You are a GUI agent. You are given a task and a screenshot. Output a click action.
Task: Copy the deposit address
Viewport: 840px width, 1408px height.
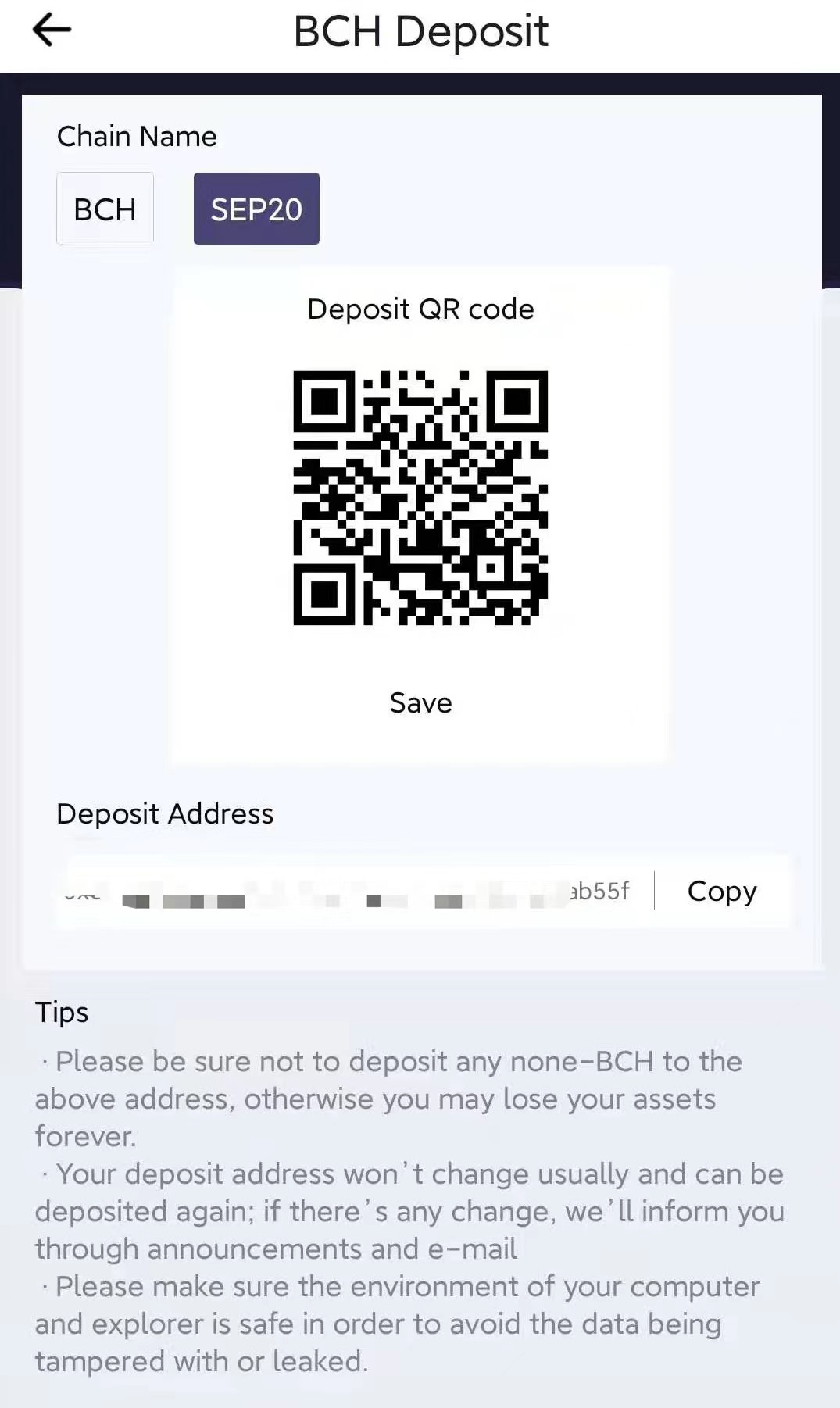(x=721, y=892)
